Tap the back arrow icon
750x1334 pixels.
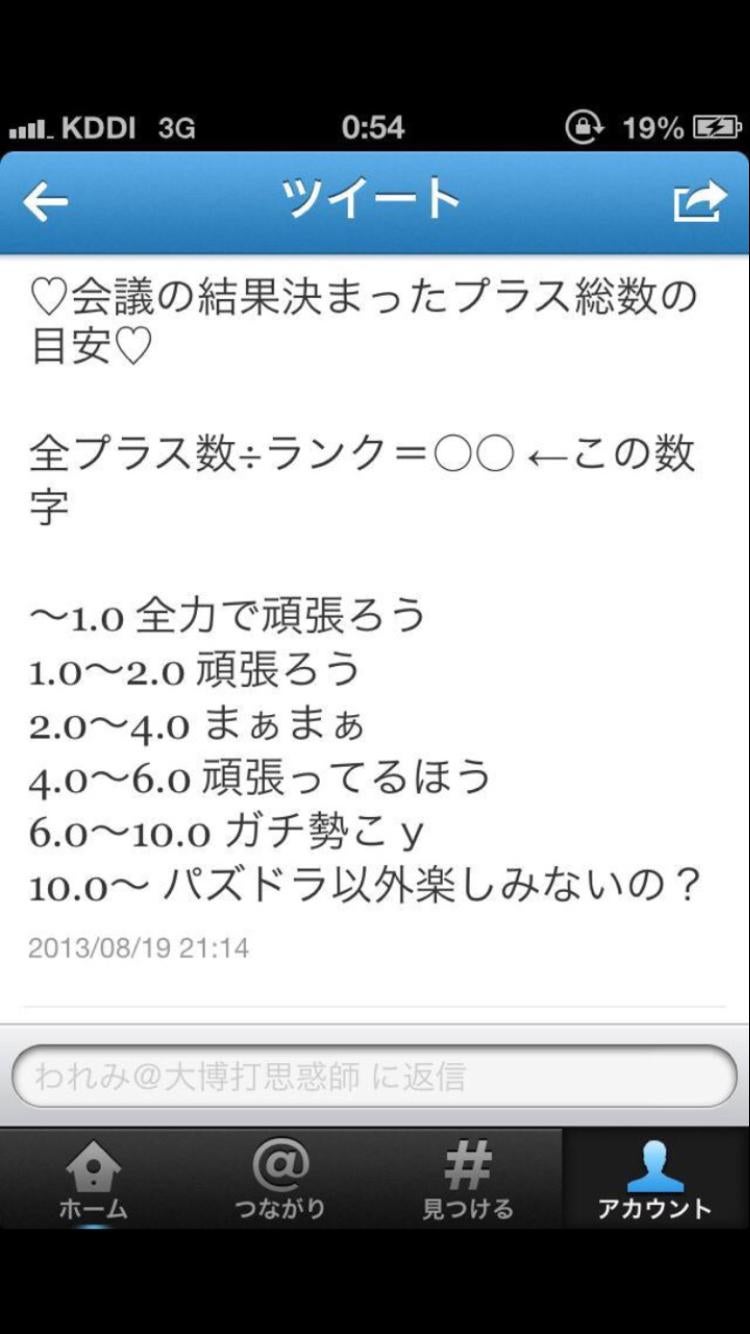(47, 199)
